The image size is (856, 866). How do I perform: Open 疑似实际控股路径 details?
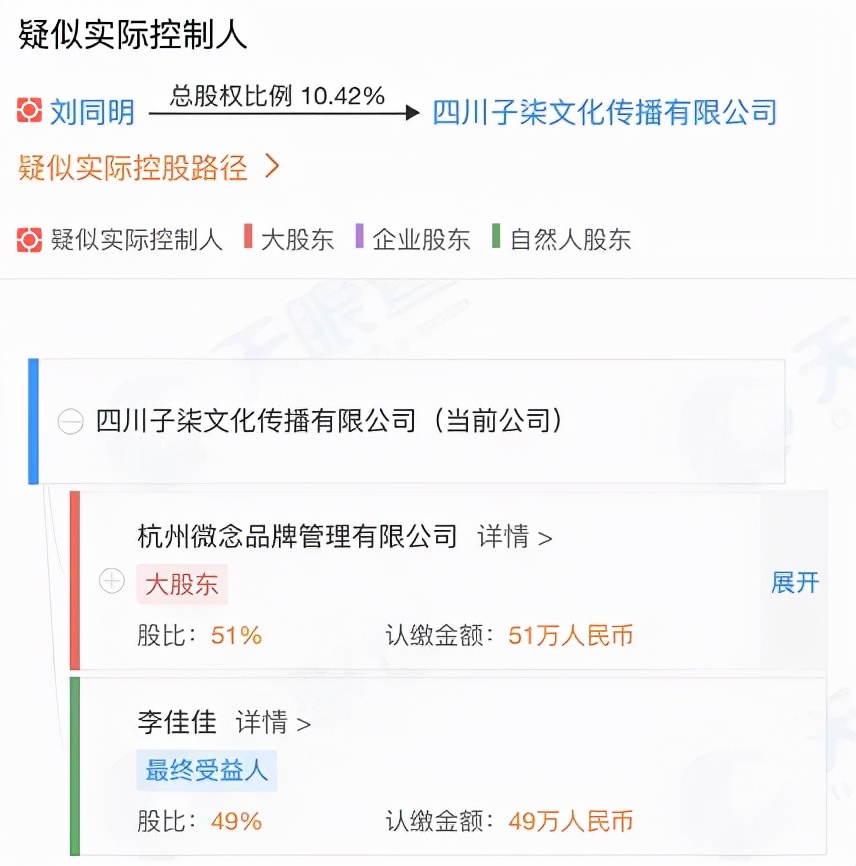tap(148, 167)
